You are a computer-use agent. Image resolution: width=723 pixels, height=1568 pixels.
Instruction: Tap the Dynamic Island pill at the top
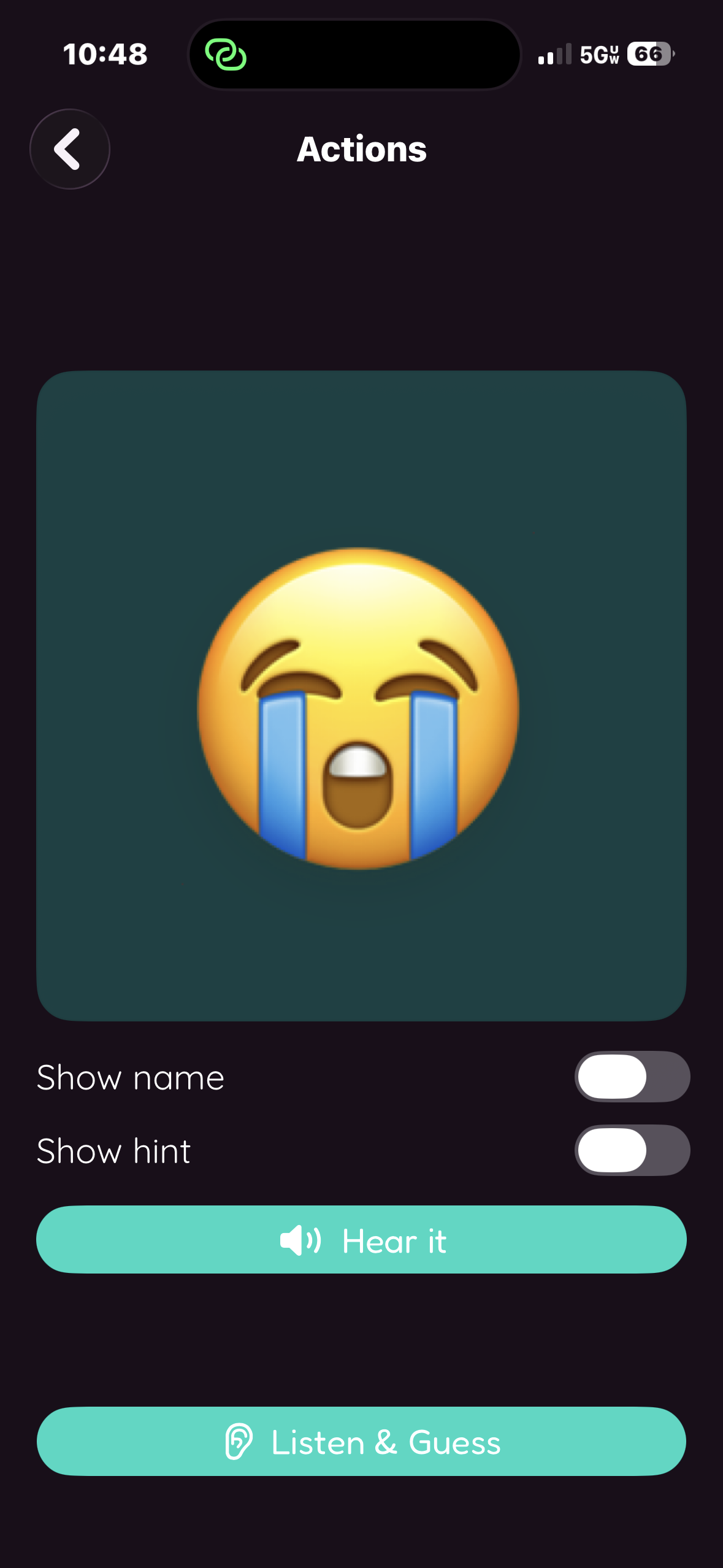coord(354,55)
